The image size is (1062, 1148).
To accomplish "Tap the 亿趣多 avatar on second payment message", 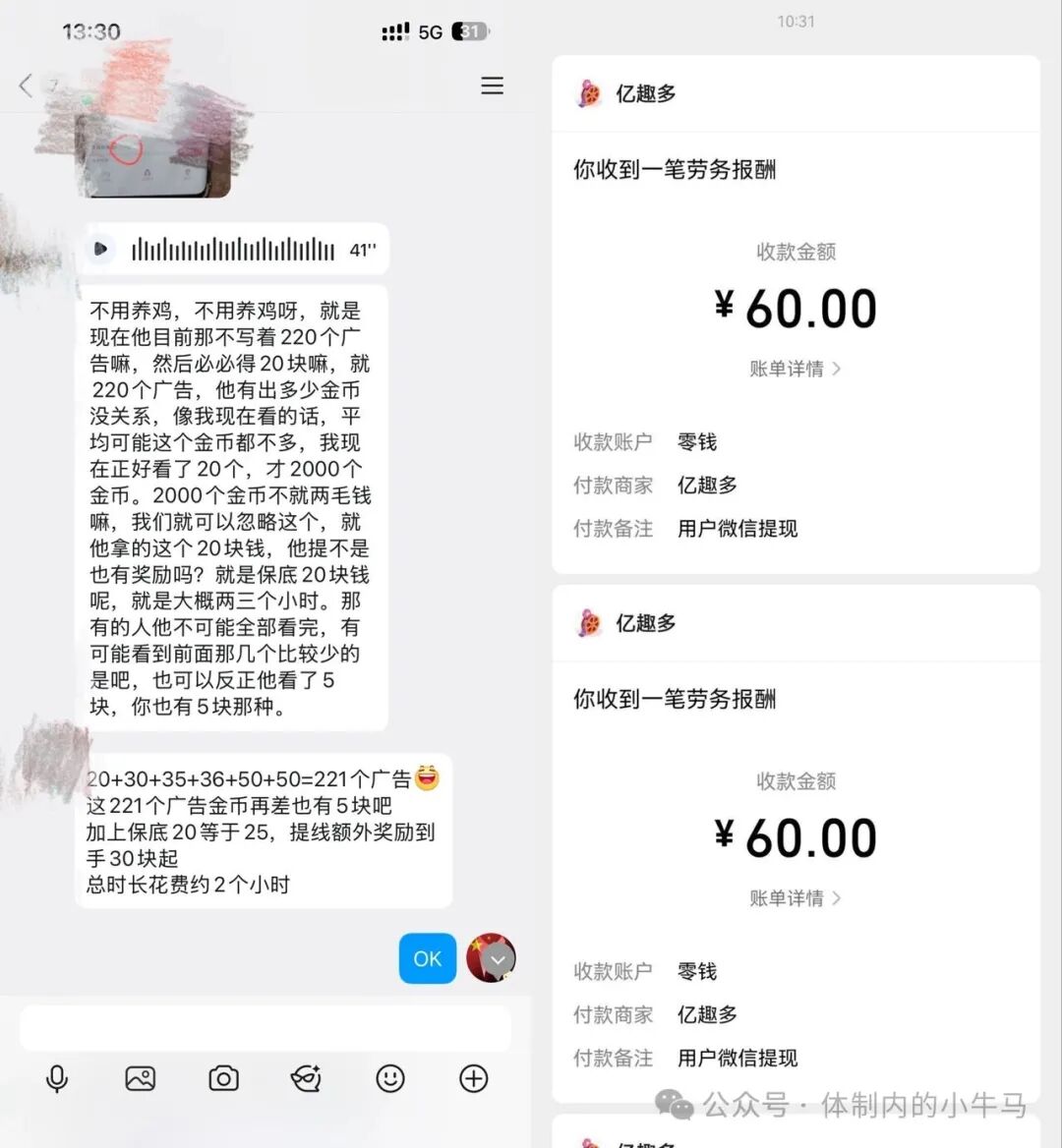I will [x=588, y=623].
